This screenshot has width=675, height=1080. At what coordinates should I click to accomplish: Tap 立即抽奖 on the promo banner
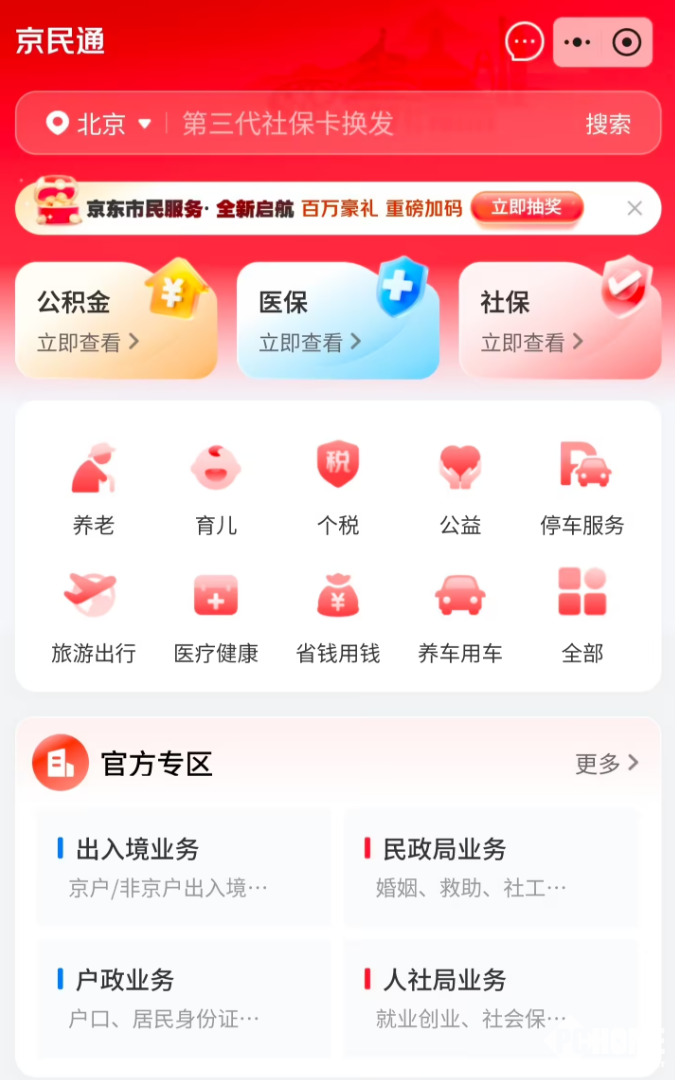click(527, 208)
